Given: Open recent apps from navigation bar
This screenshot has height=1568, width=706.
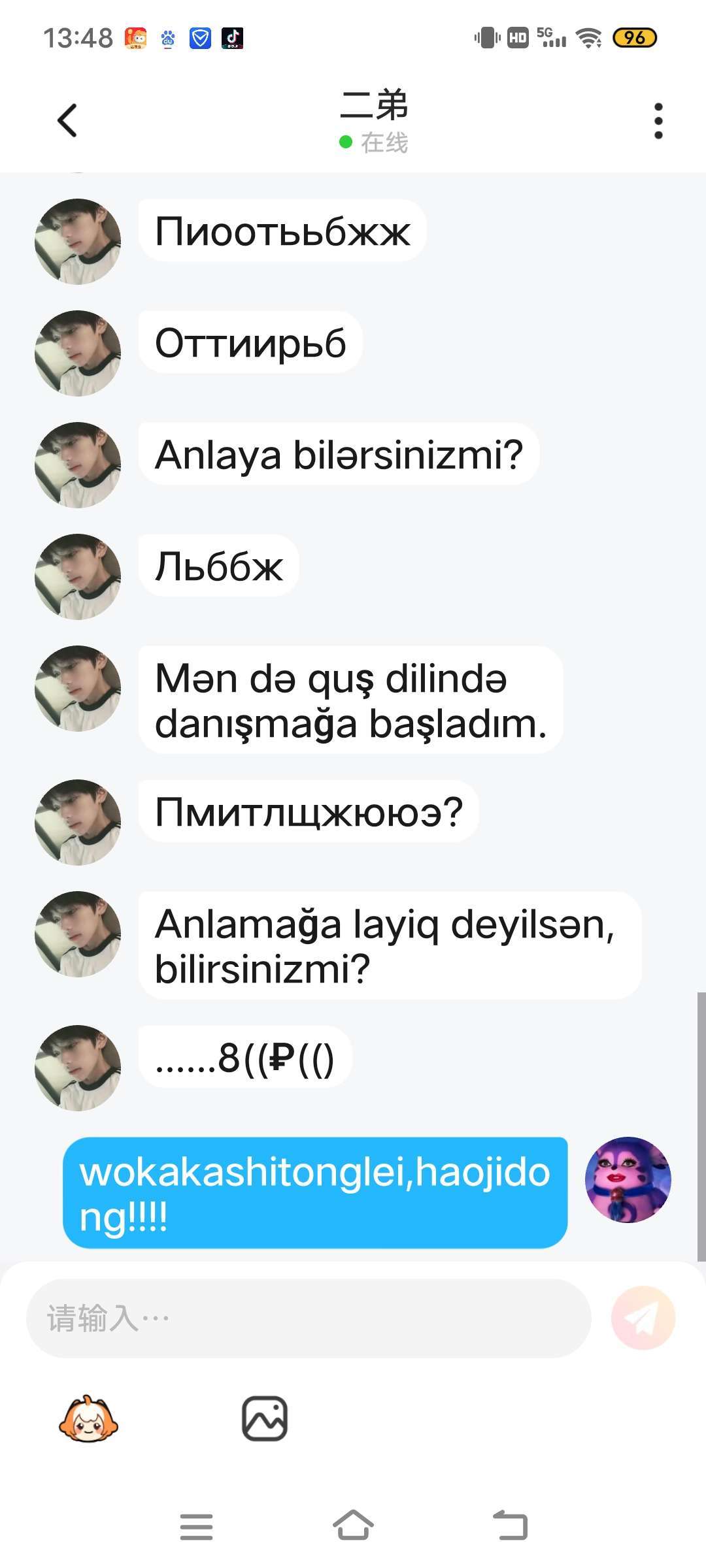Looking at the screenshot, I should click(196, 1527).
